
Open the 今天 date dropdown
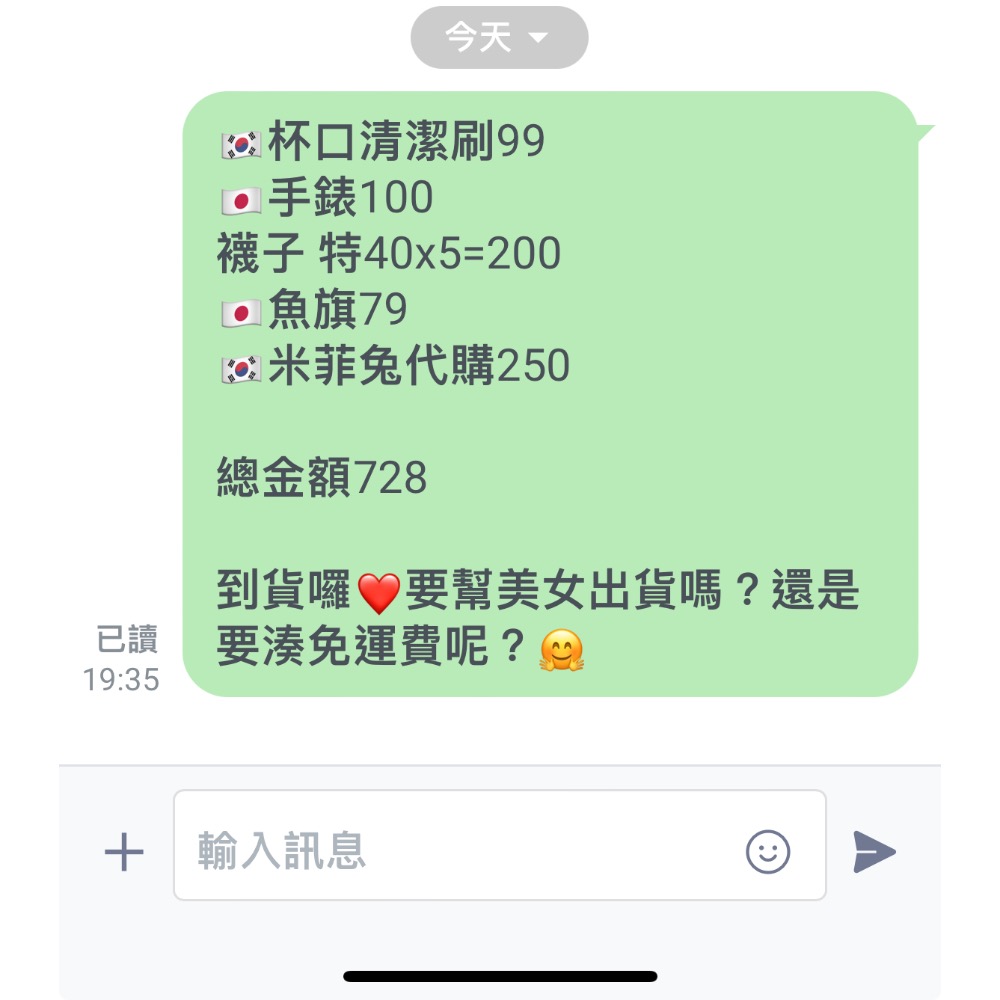pos(499,37)
